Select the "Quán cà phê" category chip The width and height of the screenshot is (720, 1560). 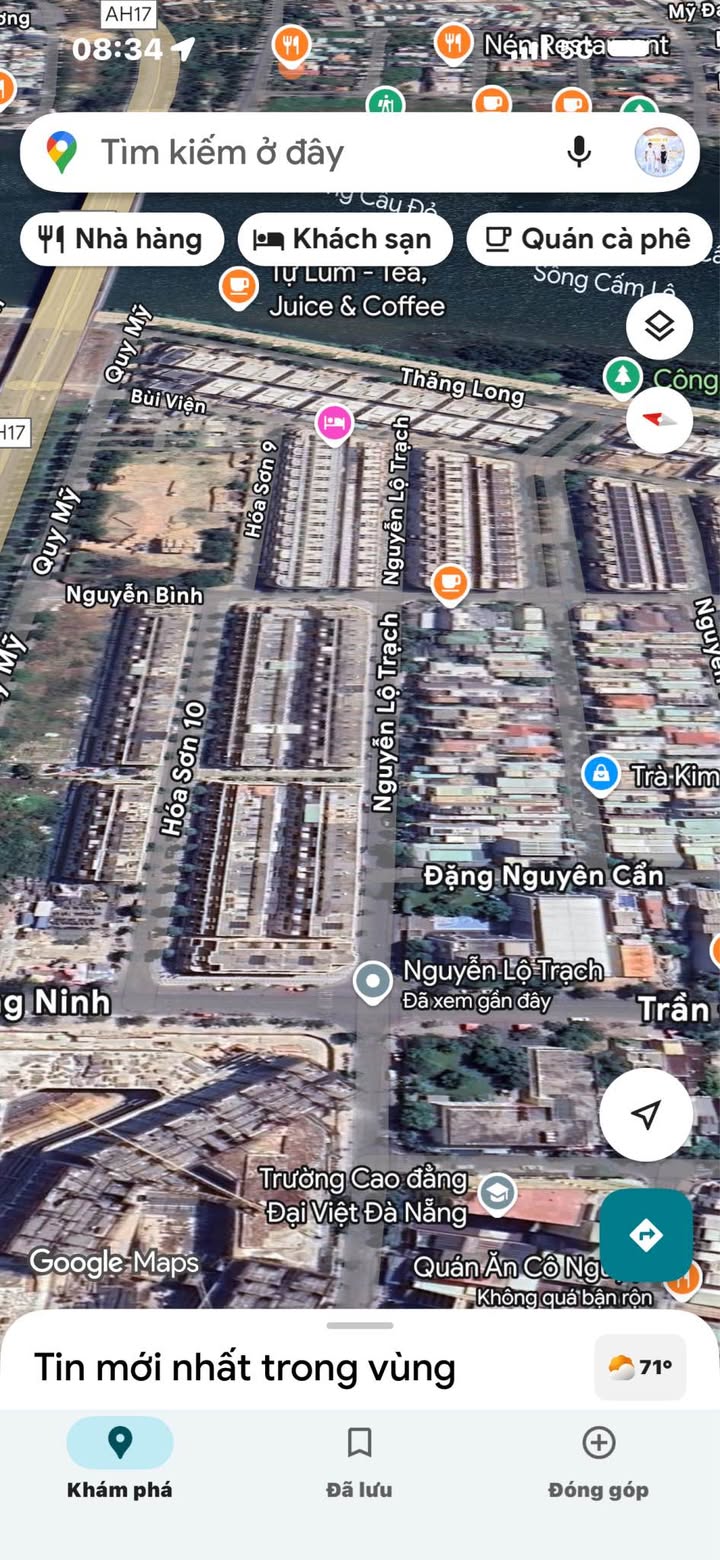coord(588,239)
